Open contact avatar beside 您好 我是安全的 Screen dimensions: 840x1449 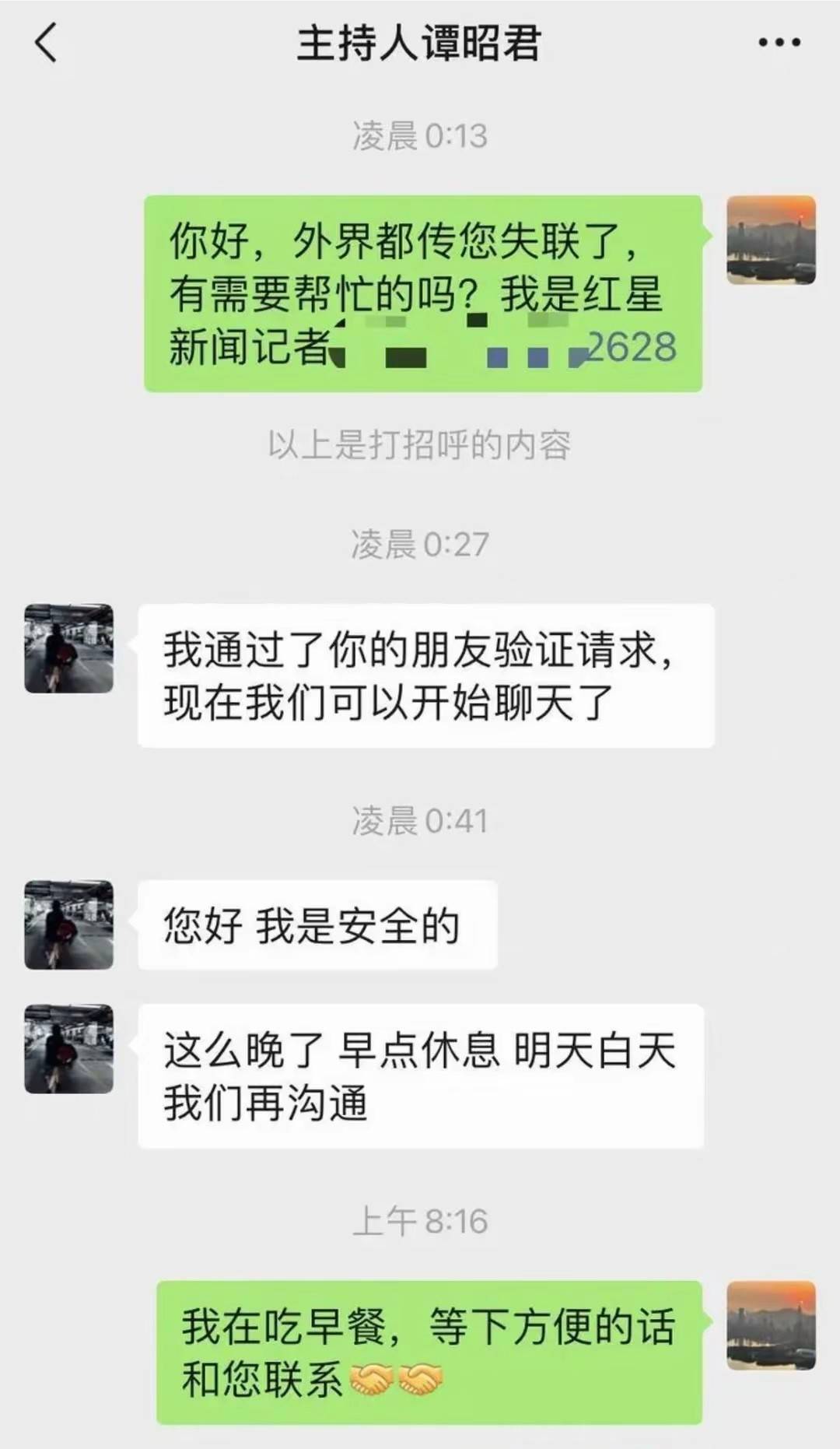(x=69, y=924)
